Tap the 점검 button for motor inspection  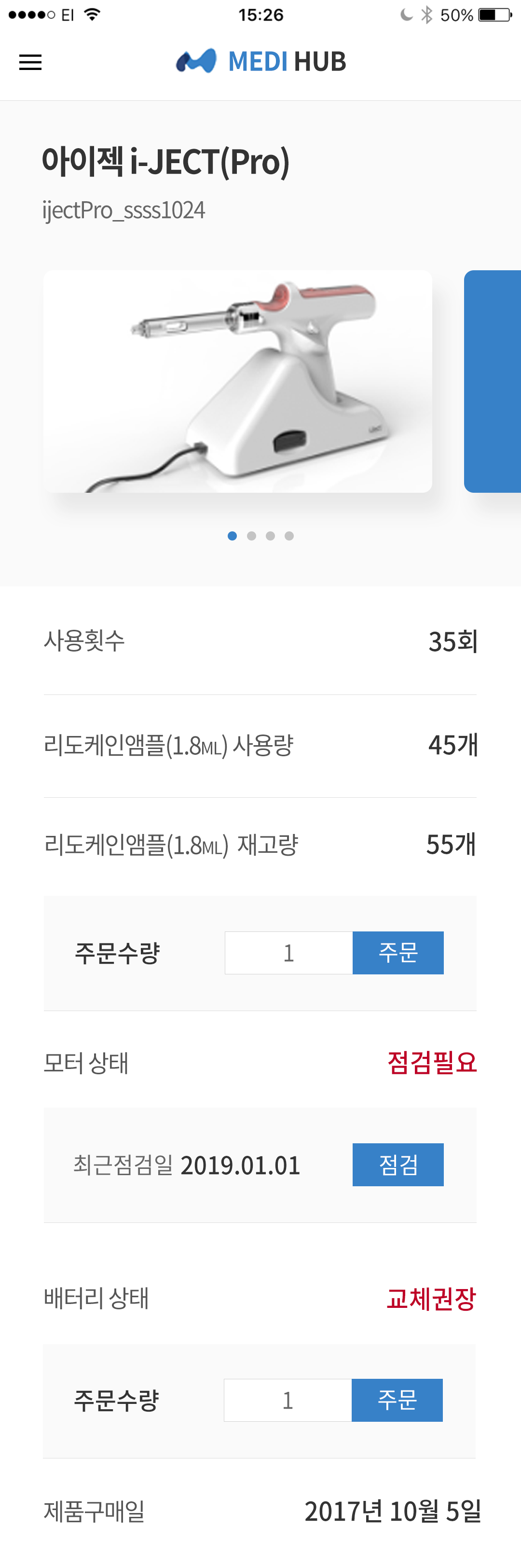pos(398,1165)
